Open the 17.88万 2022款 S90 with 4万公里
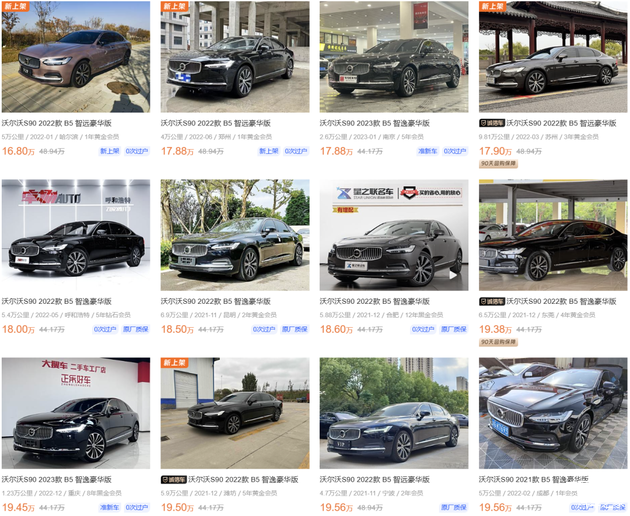Screen dimensions: 630x516 pos(235,57)
